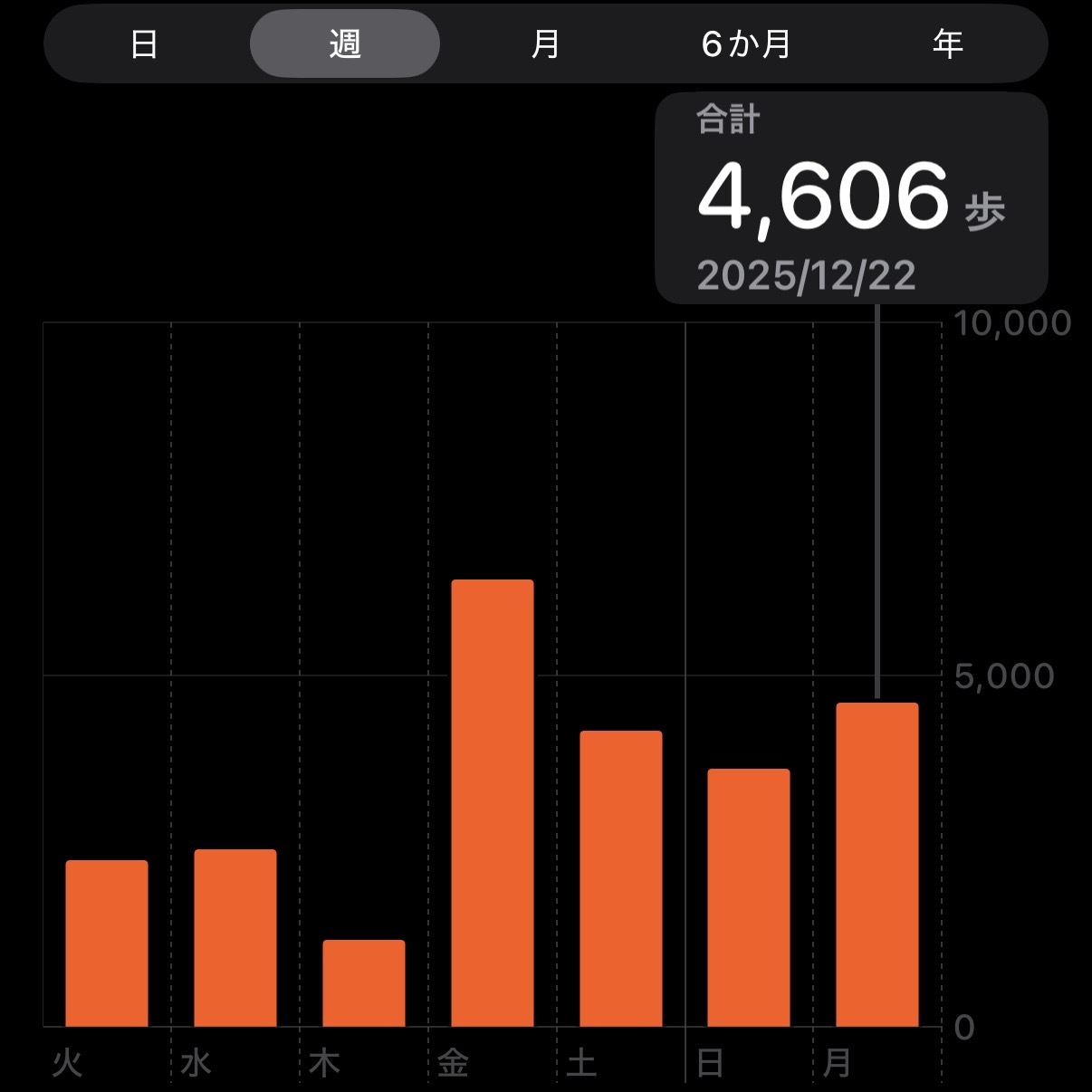Switch to the 日 (day) view
The image size is (1092, 1092).
145,43
